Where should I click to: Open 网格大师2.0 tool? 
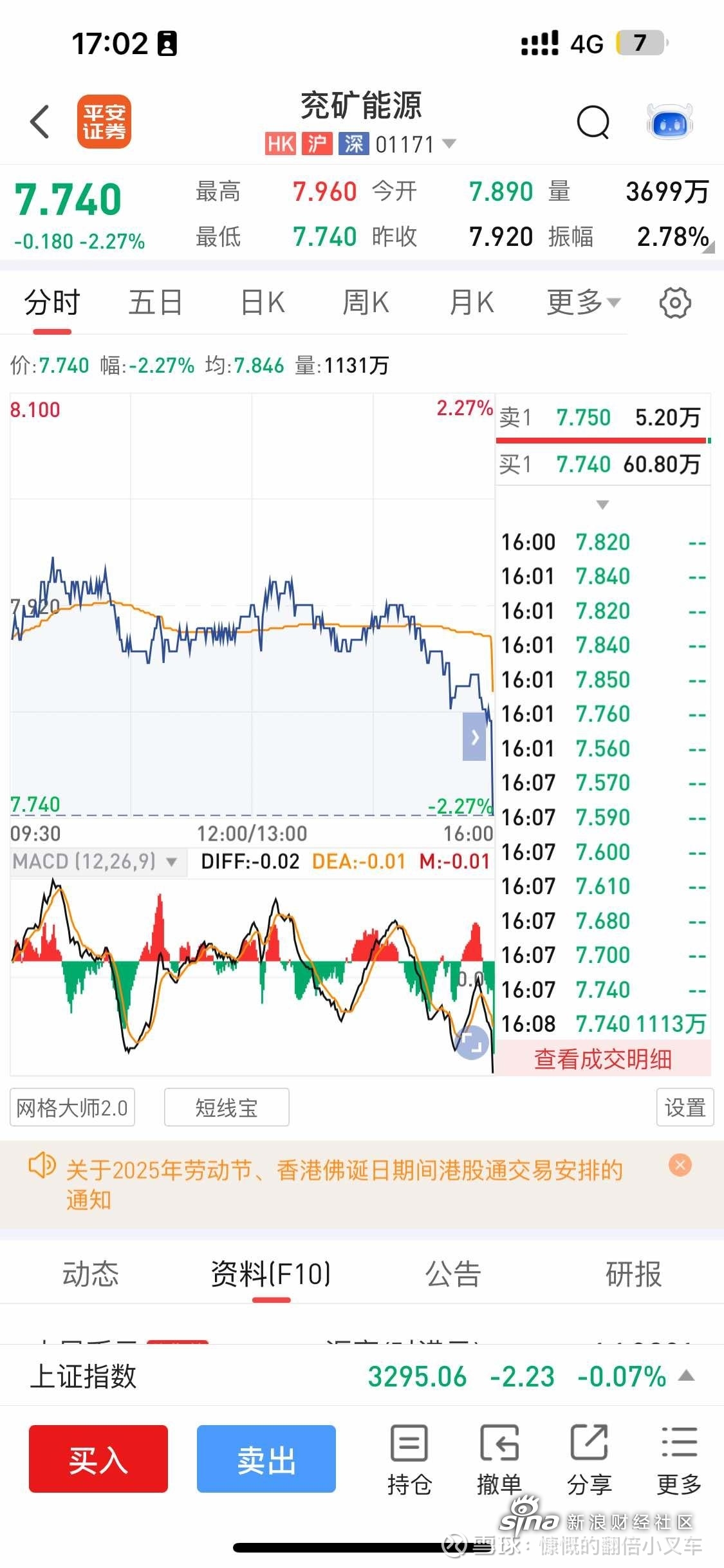tap(72, 1108)
